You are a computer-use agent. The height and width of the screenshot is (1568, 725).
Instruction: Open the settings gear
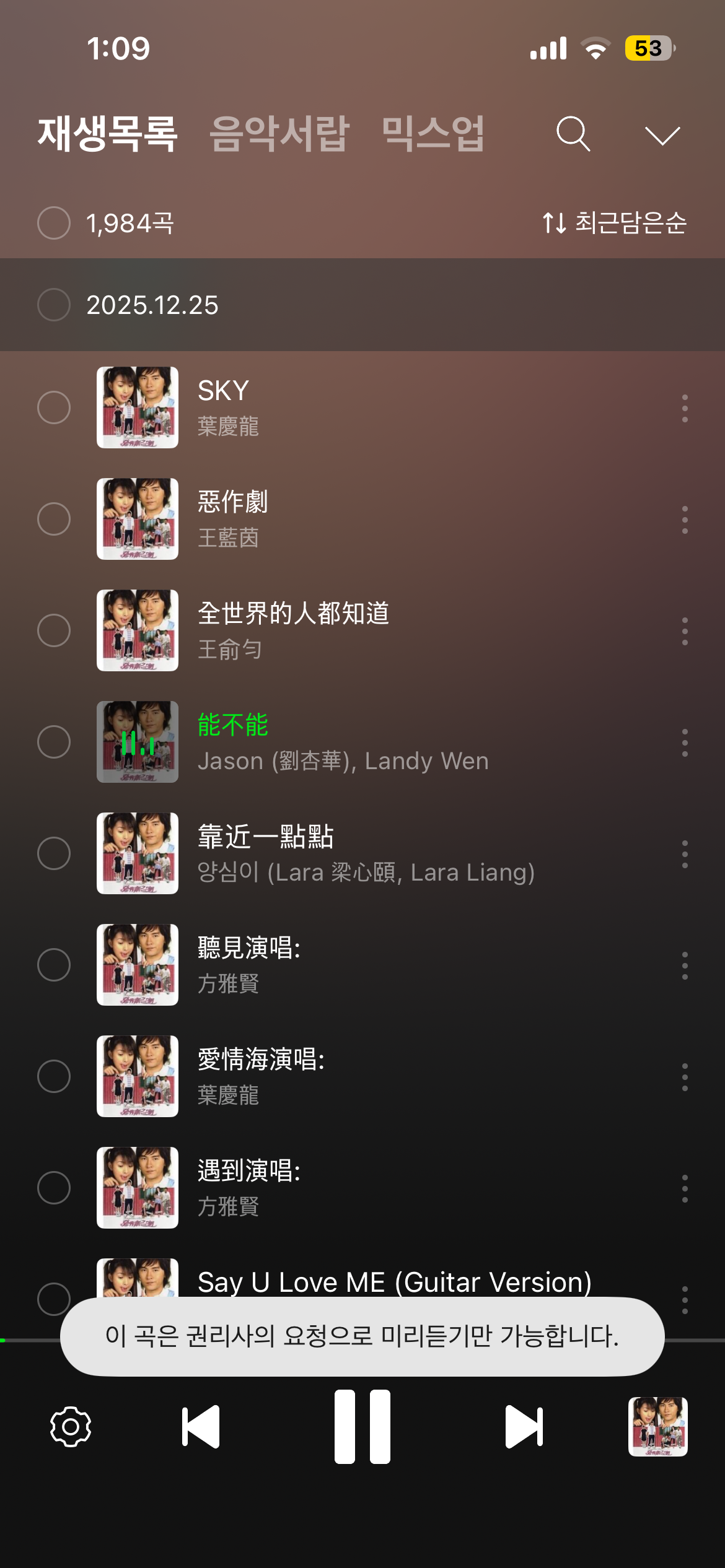point(71,1426)
